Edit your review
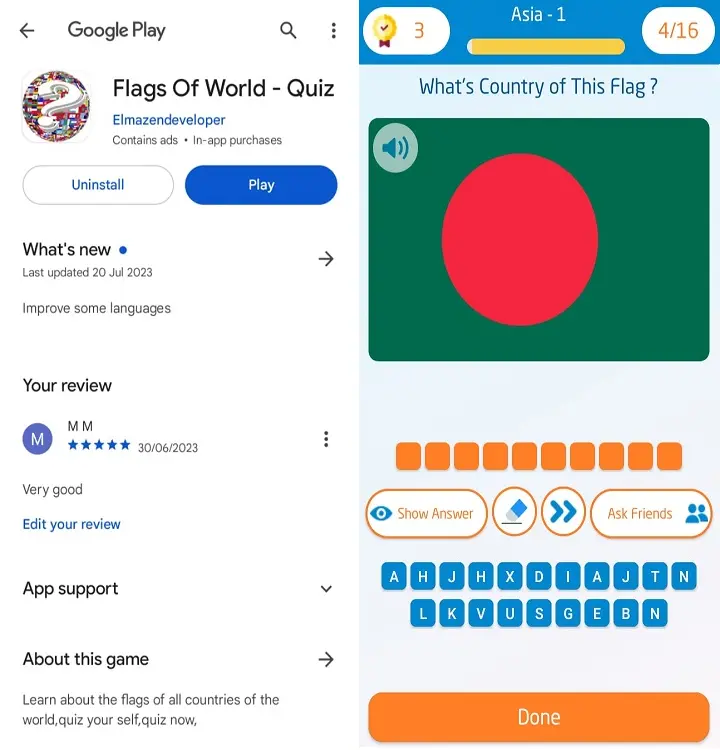This screenshot has width=720, height=750. (x=72, y=524)
